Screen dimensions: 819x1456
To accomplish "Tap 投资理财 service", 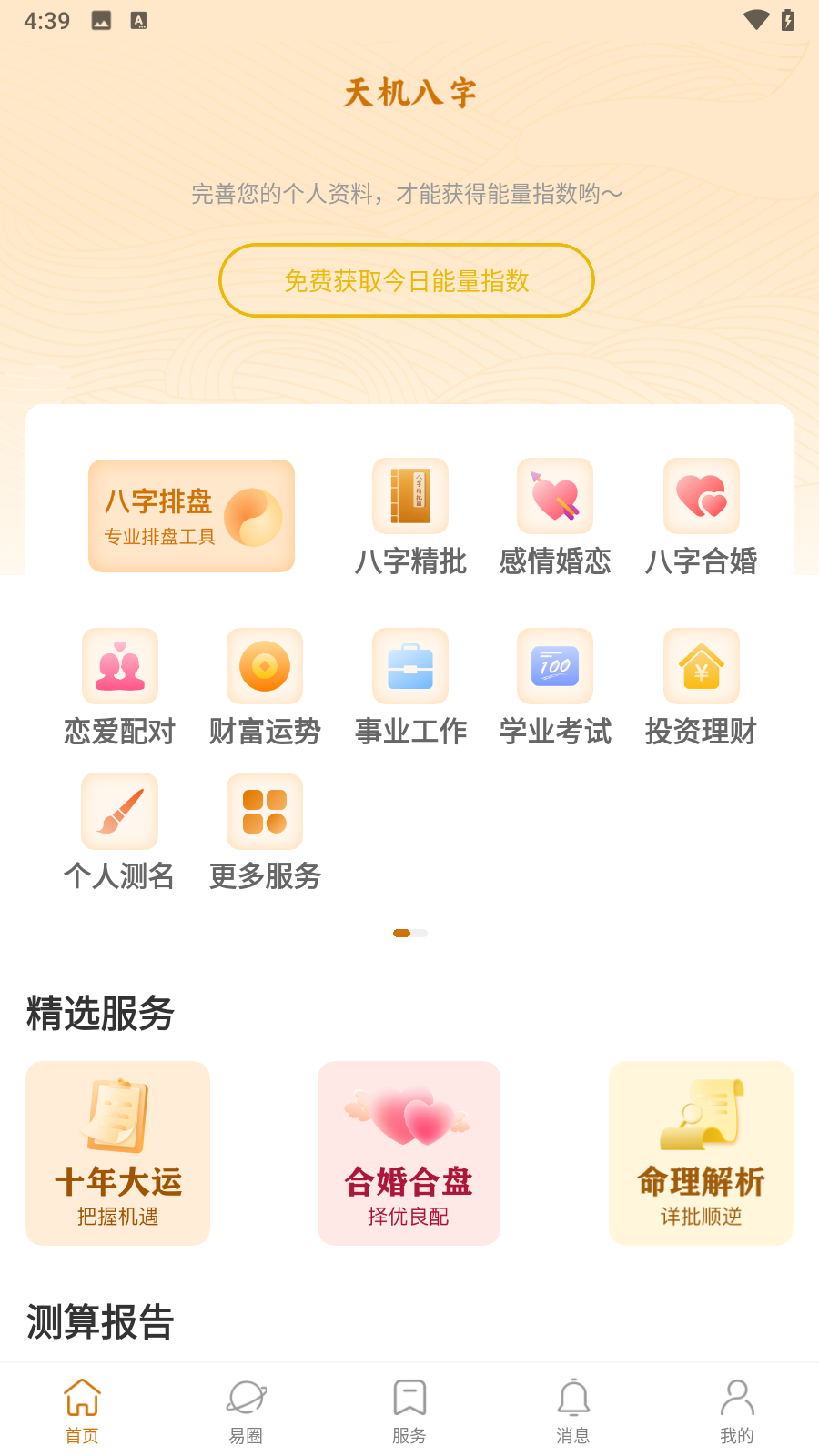I will click(x=701, y=687).
